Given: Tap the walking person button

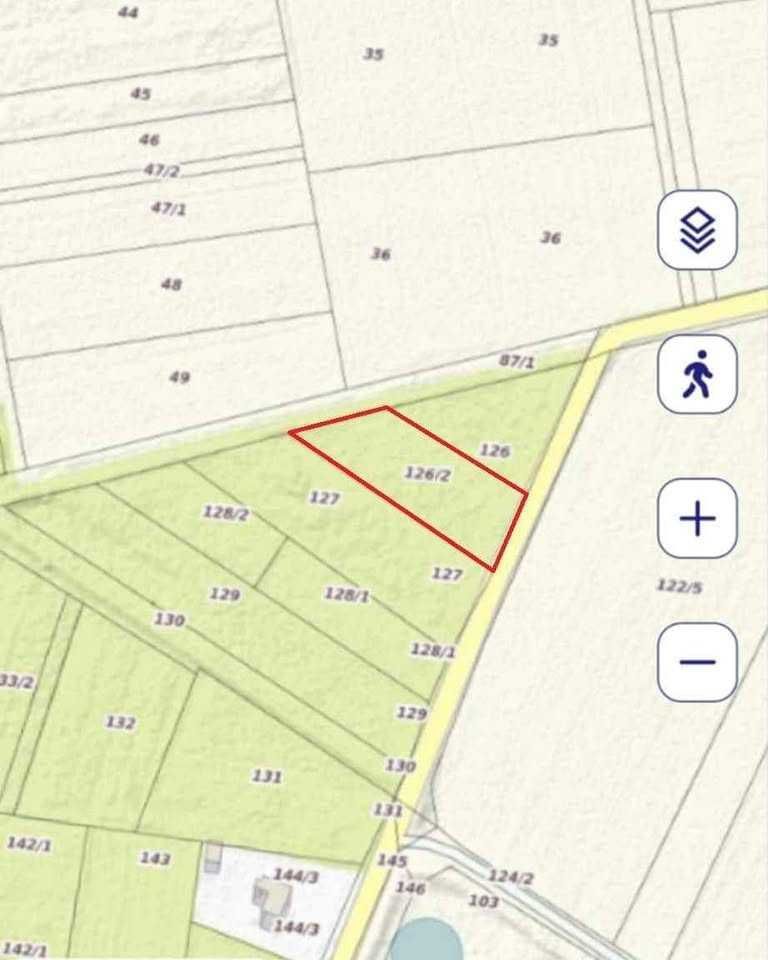Looking at the screenshot, I should [x=697, y=374].
